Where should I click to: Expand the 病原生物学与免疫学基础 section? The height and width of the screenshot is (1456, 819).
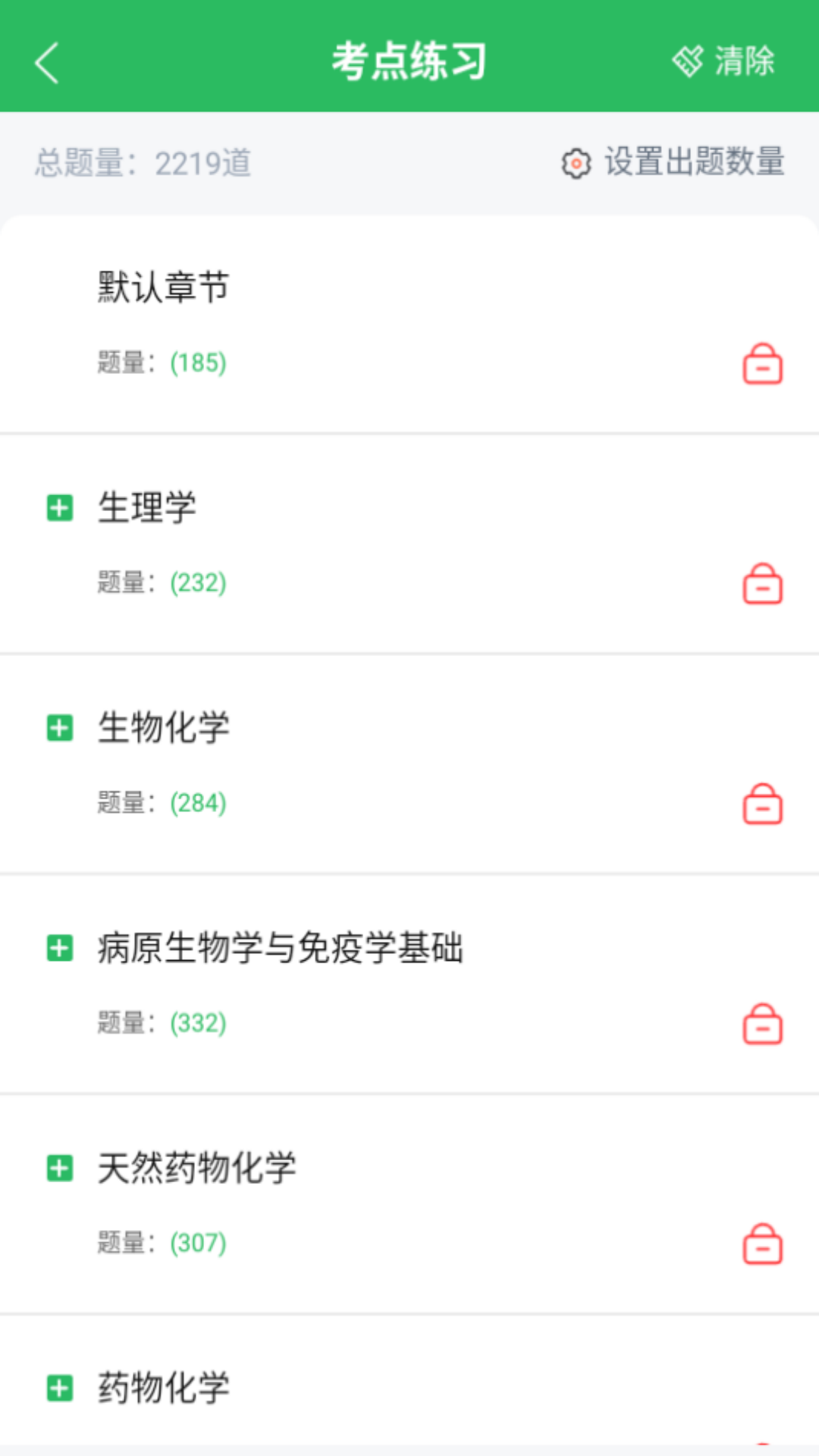[60, 947]
